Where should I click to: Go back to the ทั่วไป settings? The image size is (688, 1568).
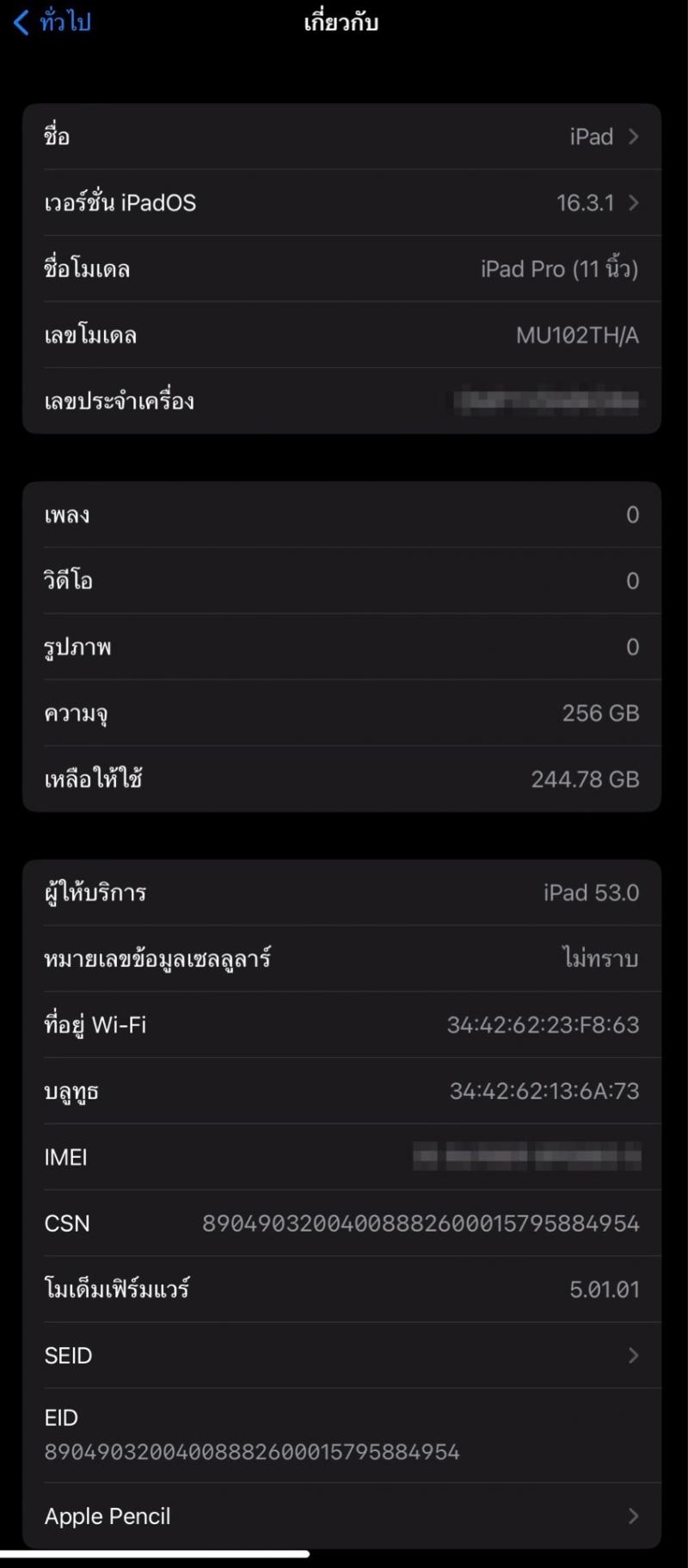pos(52,22)
